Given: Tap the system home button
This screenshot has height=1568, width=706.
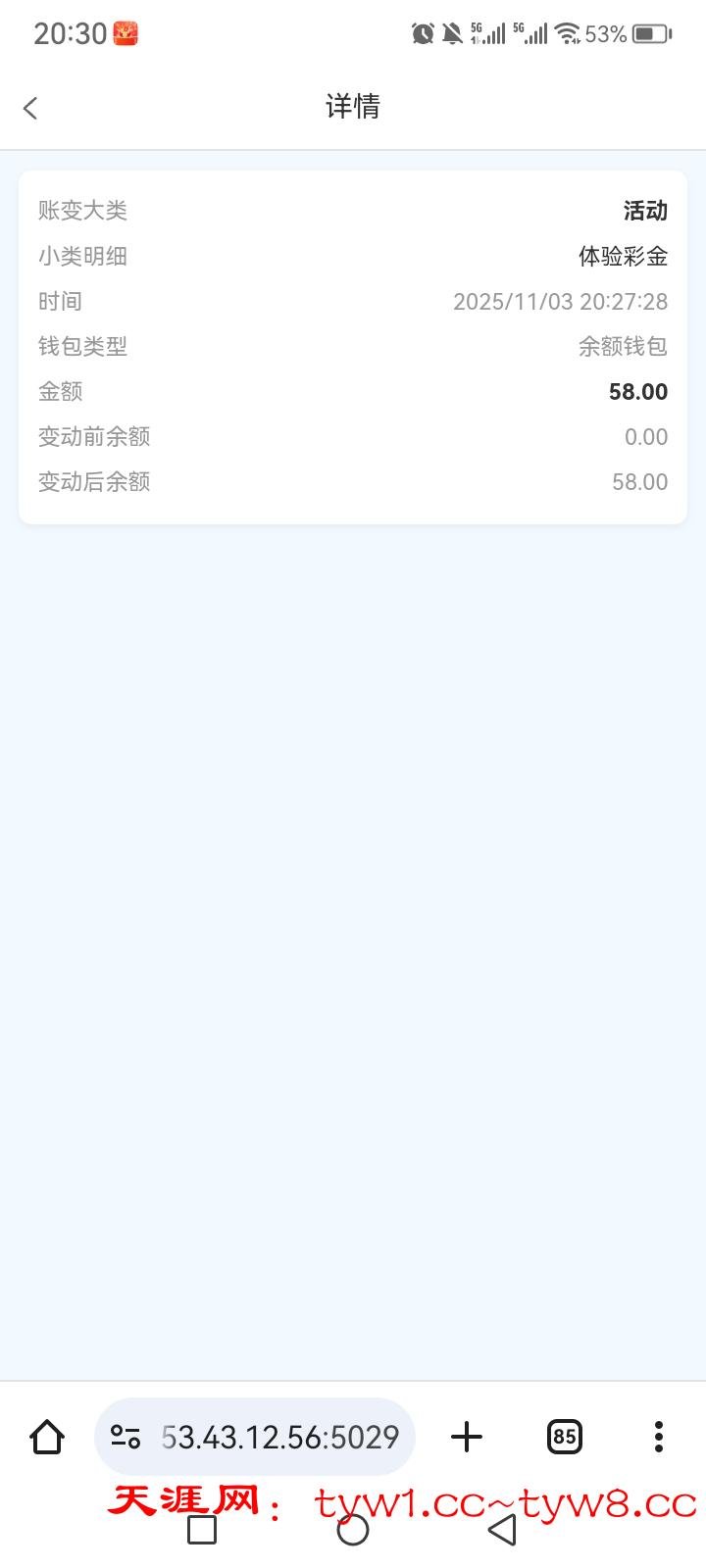Looking at the screenshot, I should click(x=353, y=1530).
